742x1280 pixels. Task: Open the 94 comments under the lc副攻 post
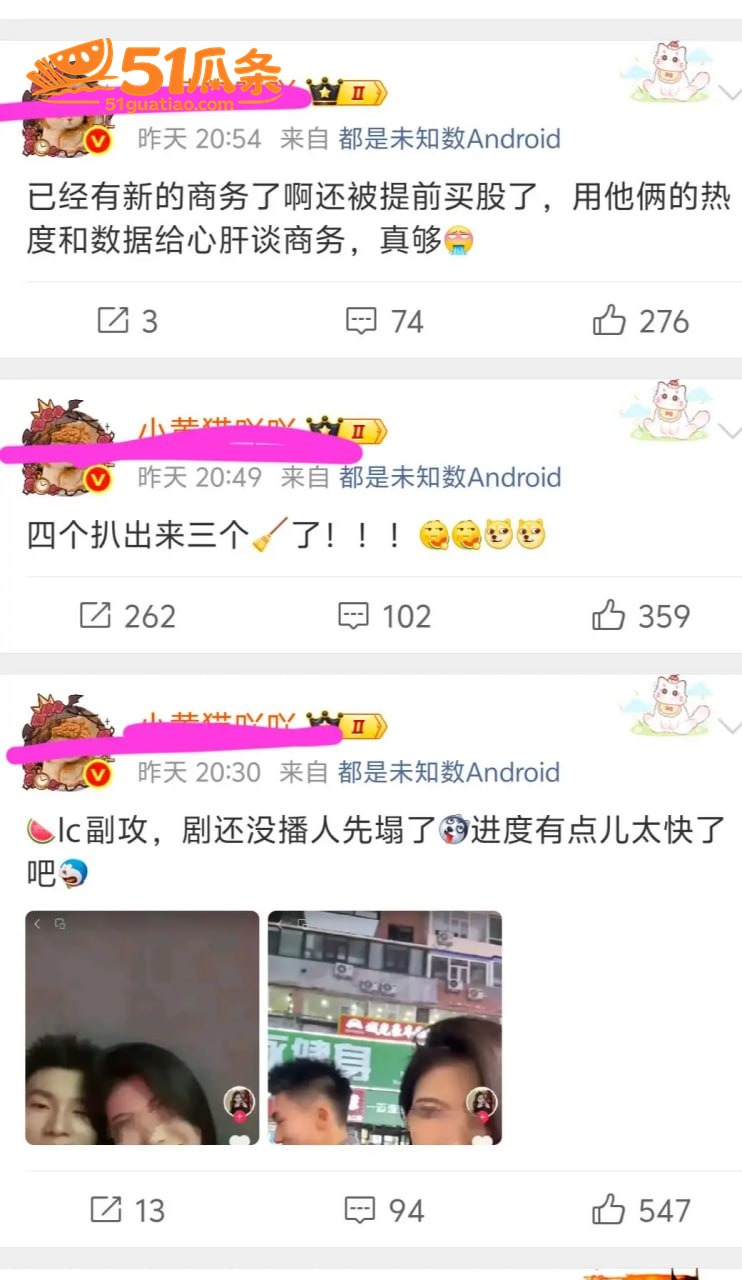(384, 1211)
